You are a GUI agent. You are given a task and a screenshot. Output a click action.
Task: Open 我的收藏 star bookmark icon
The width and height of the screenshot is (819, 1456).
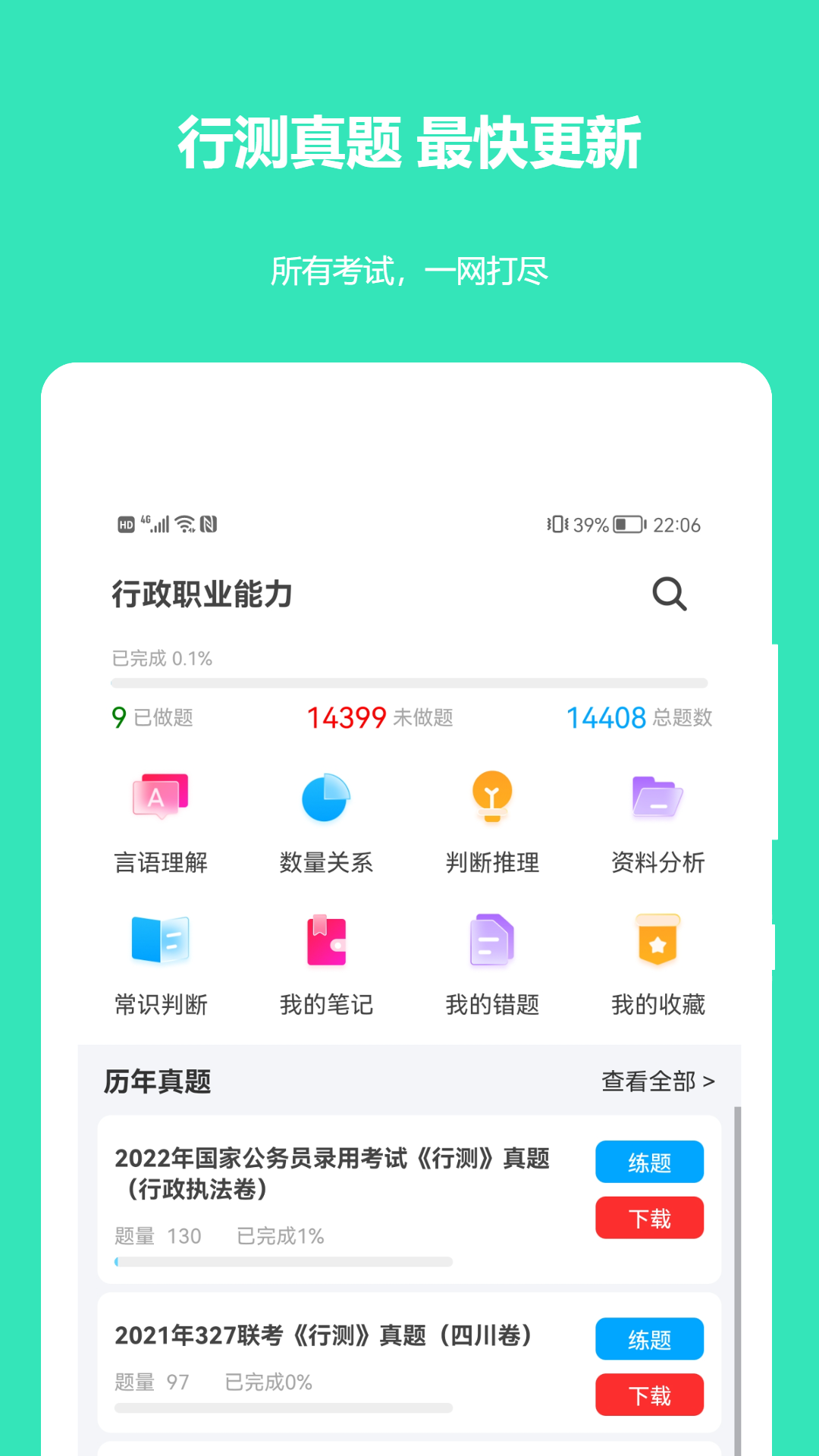pyautogui.click(x=657, y=943)
